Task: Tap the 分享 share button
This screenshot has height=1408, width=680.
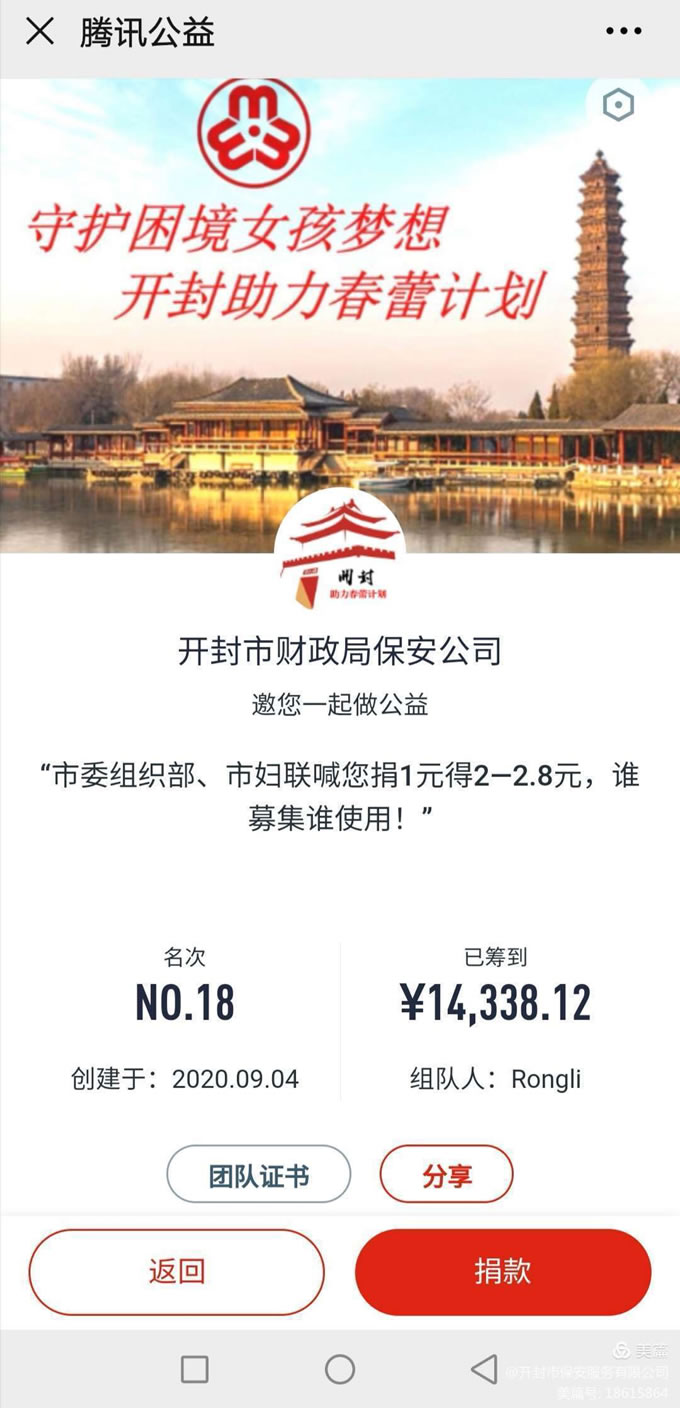Action: click(x=446, y=1175)
